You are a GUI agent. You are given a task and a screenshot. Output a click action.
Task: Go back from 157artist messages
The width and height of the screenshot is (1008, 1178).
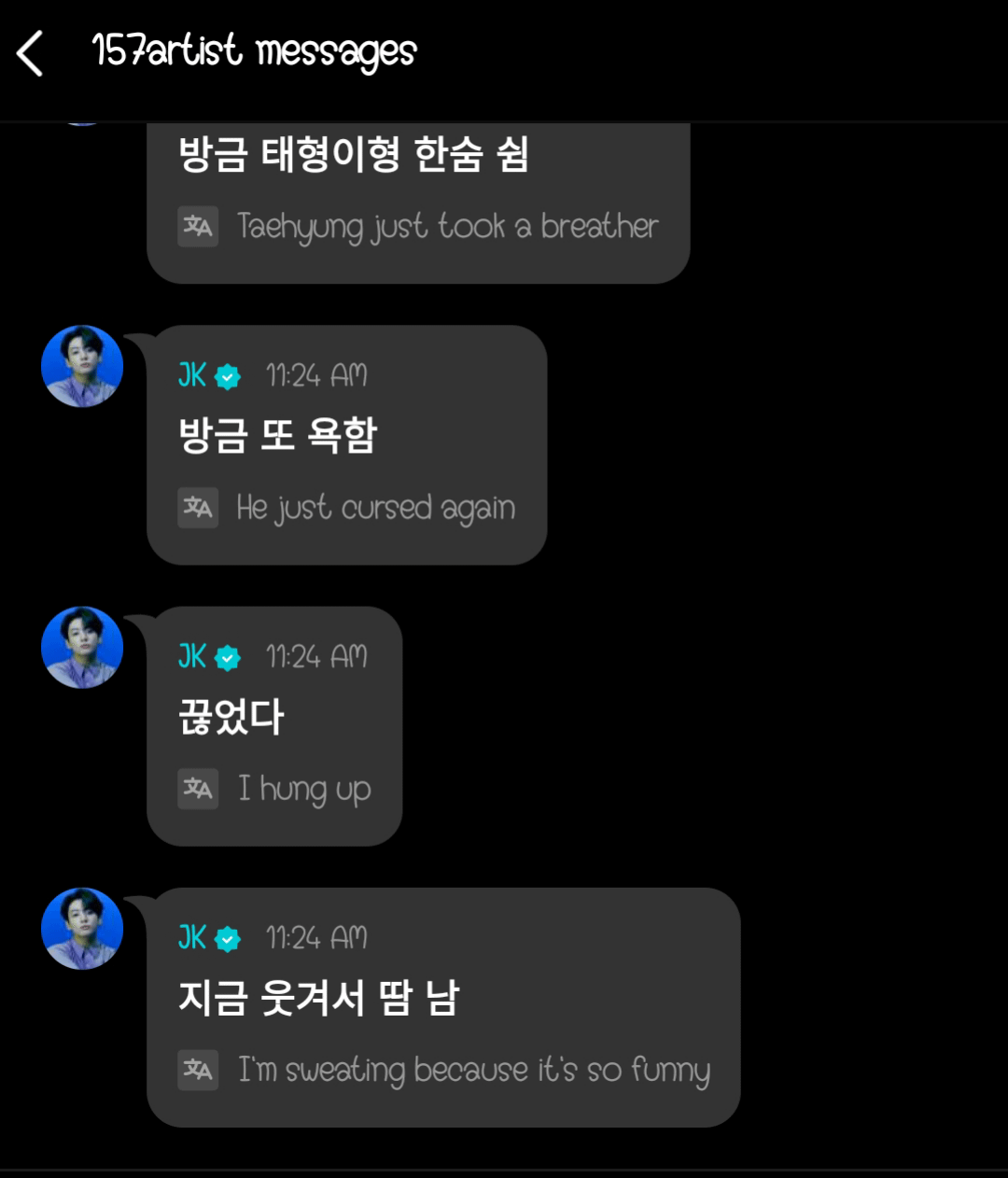[x=31, y=53]
